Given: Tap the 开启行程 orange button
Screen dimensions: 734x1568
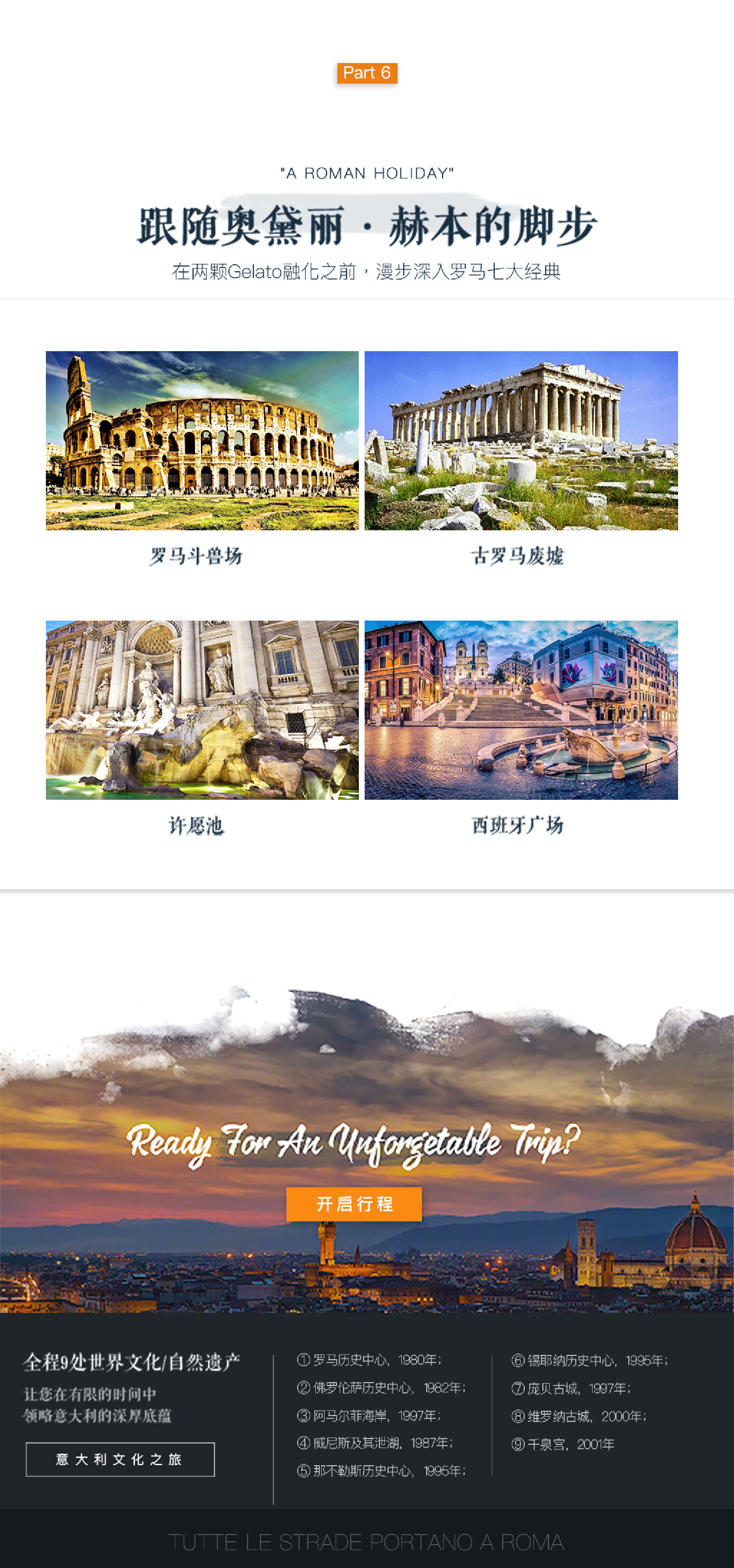Looking at the screenshot, I should click(354, 1203).
